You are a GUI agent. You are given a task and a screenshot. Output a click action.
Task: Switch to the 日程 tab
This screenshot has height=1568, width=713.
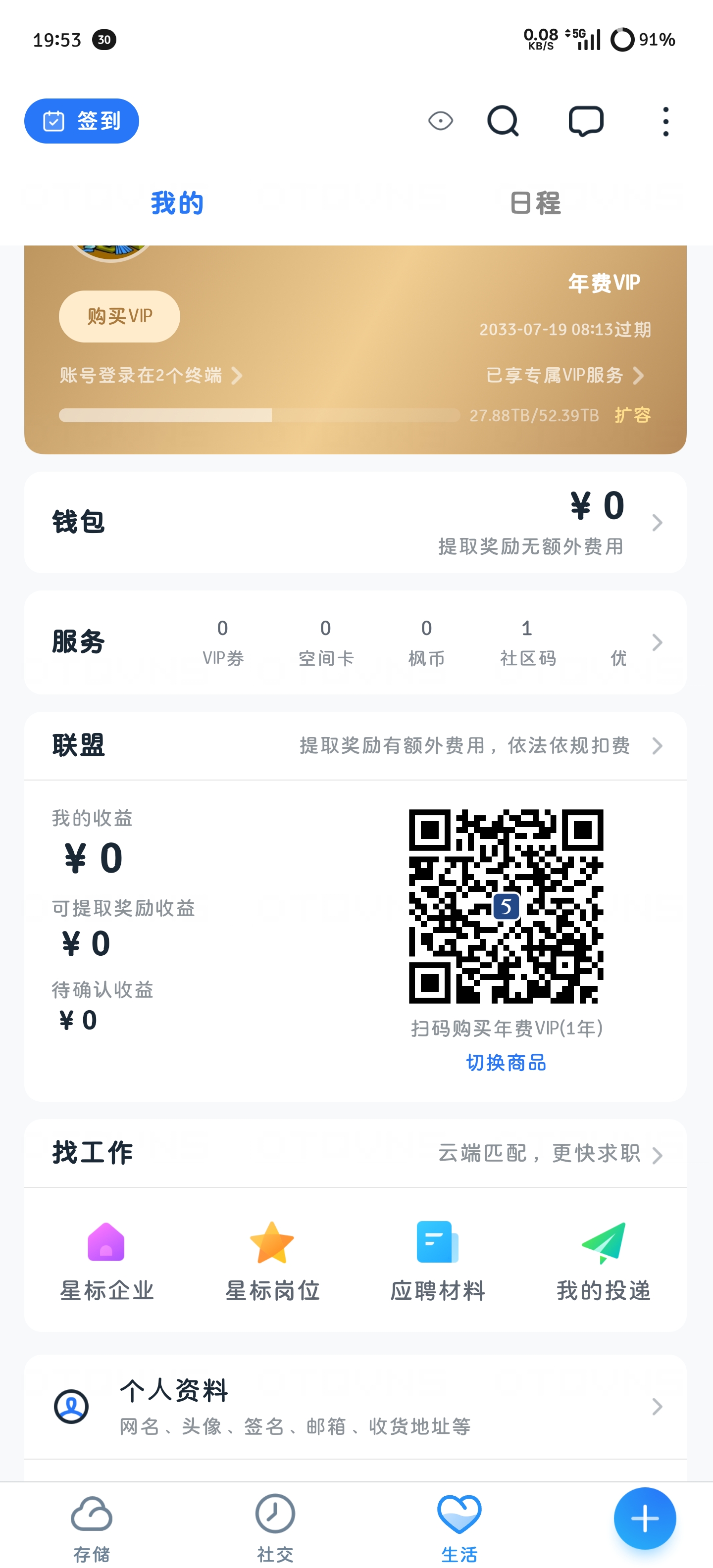click(x=535, y=203)
